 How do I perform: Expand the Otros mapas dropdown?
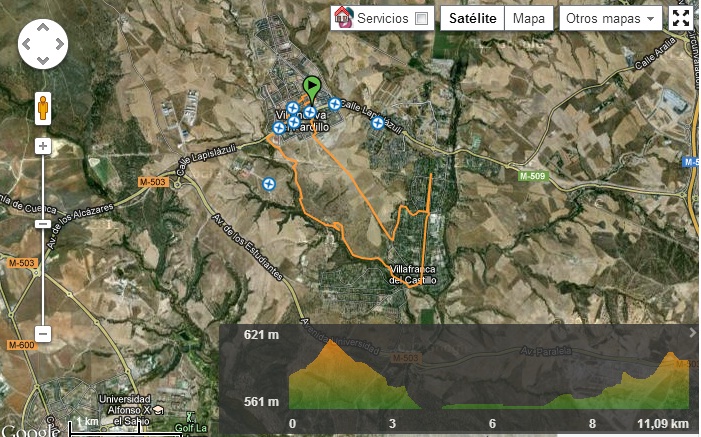[610, 18]
